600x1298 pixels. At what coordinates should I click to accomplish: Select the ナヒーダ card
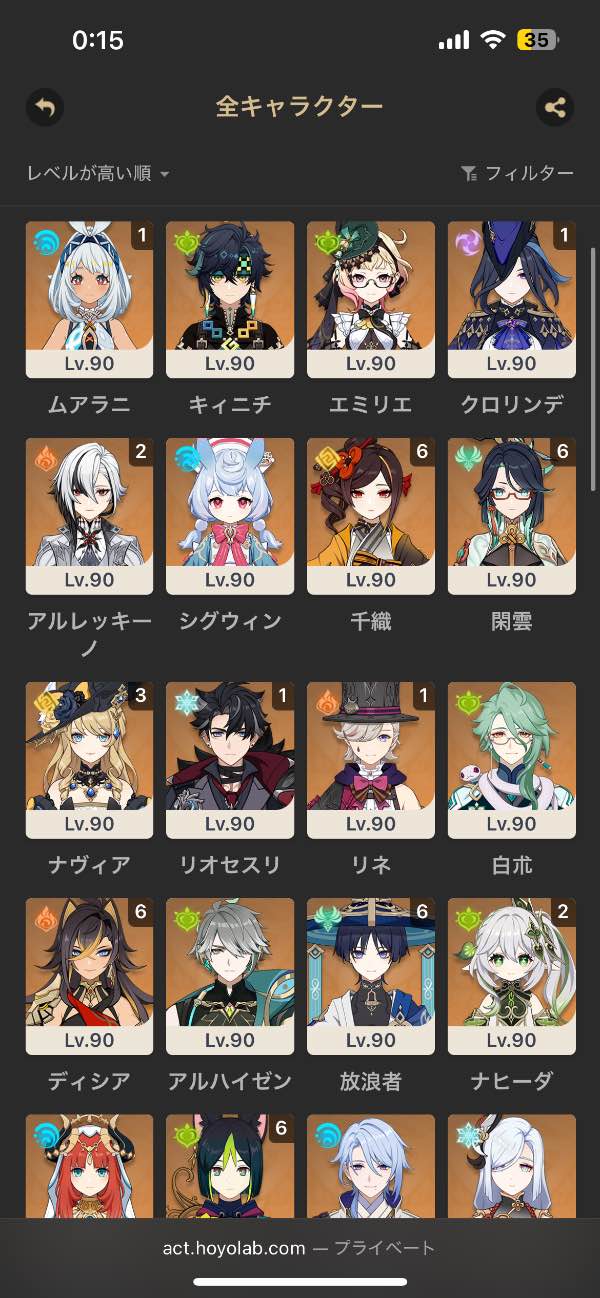[512, 976]
